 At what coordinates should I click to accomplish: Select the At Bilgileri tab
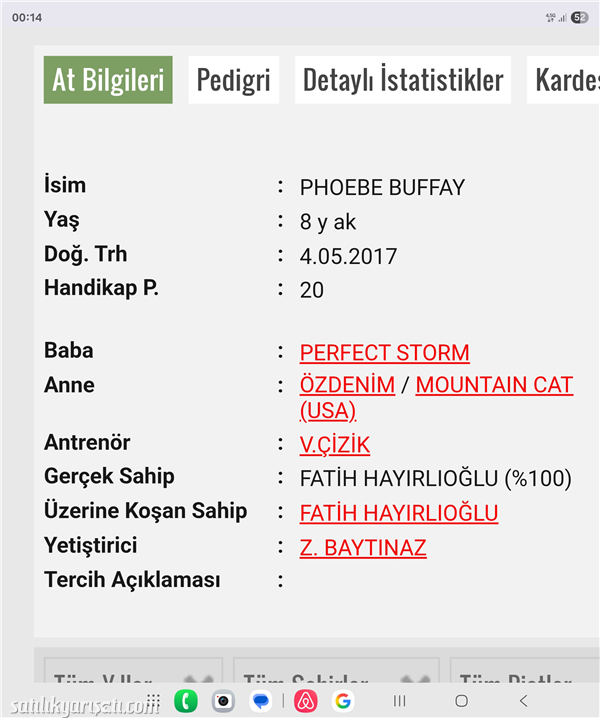point(108,80)
